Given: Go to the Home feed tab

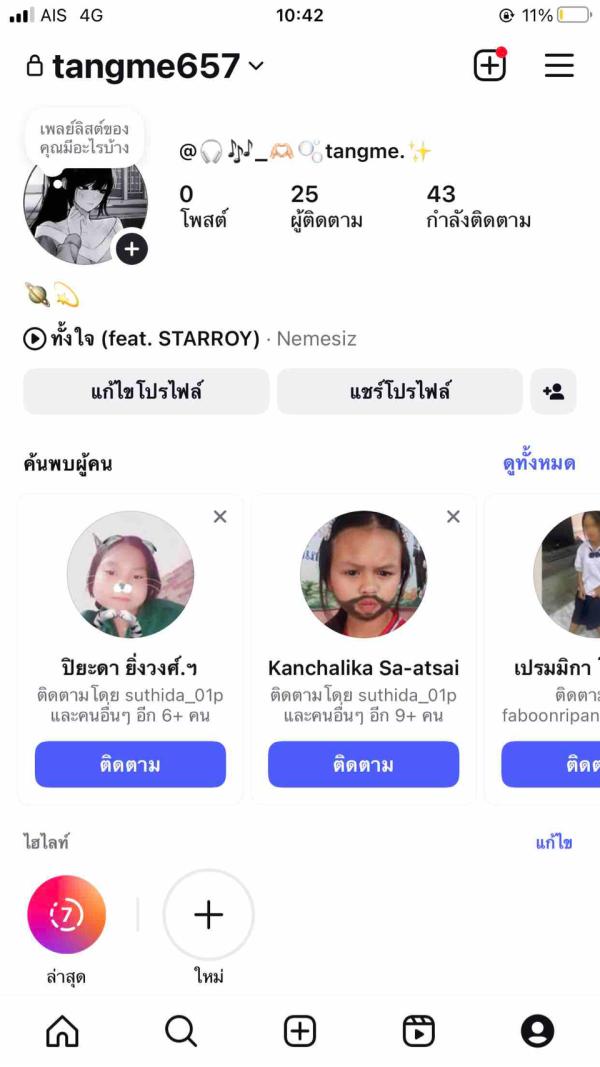Looking at the screenshot, I should click(x=62, y=1031).
